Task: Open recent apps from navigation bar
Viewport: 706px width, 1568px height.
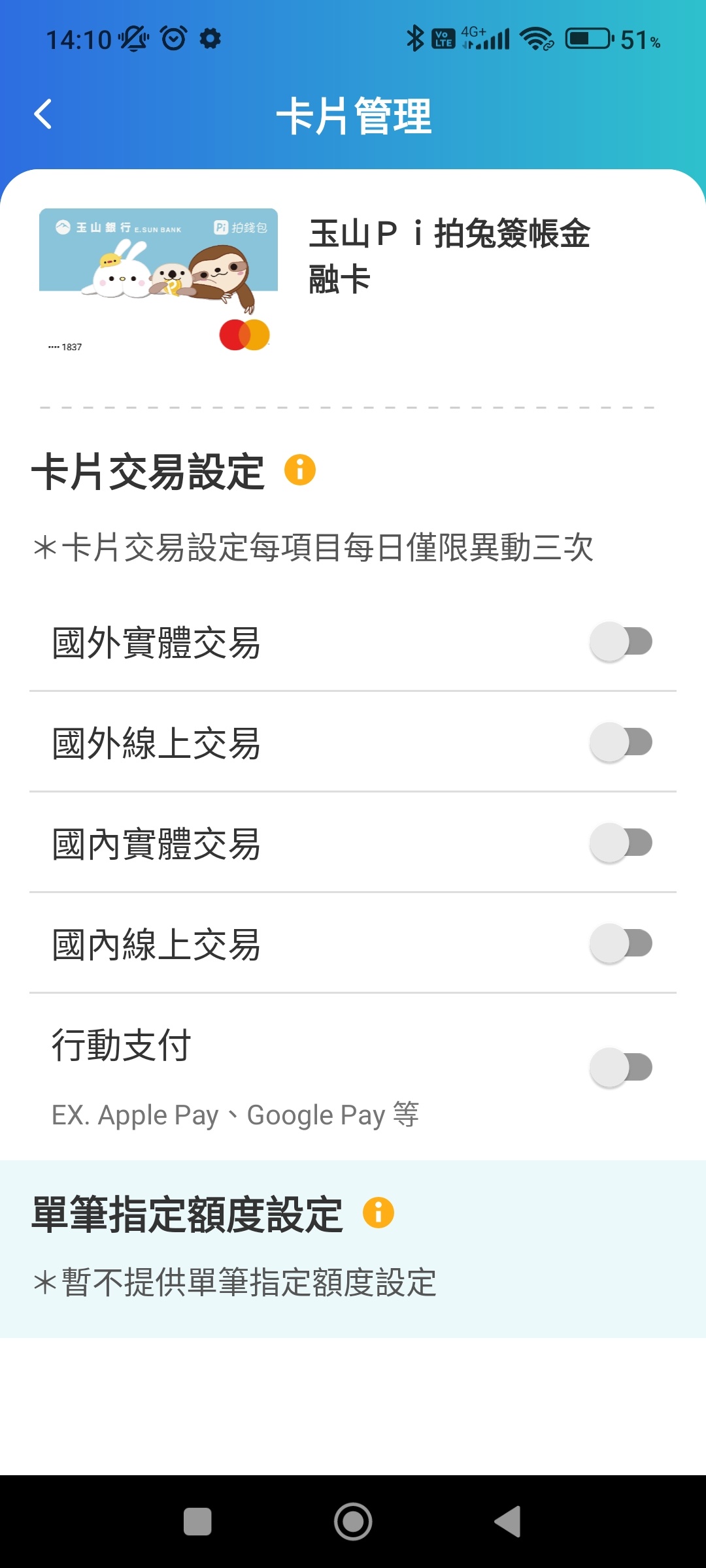Action: 197,1522
